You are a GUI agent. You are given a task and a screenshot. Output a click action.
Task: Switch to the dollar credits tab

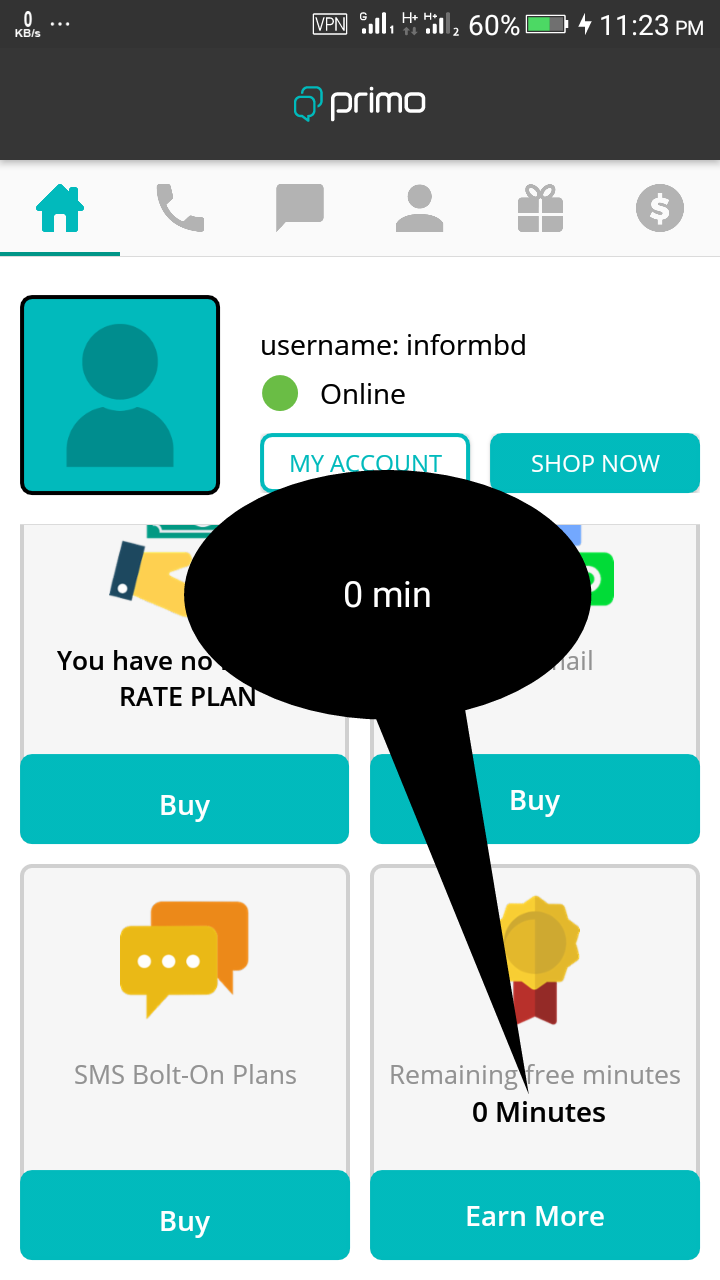[660, 209]
